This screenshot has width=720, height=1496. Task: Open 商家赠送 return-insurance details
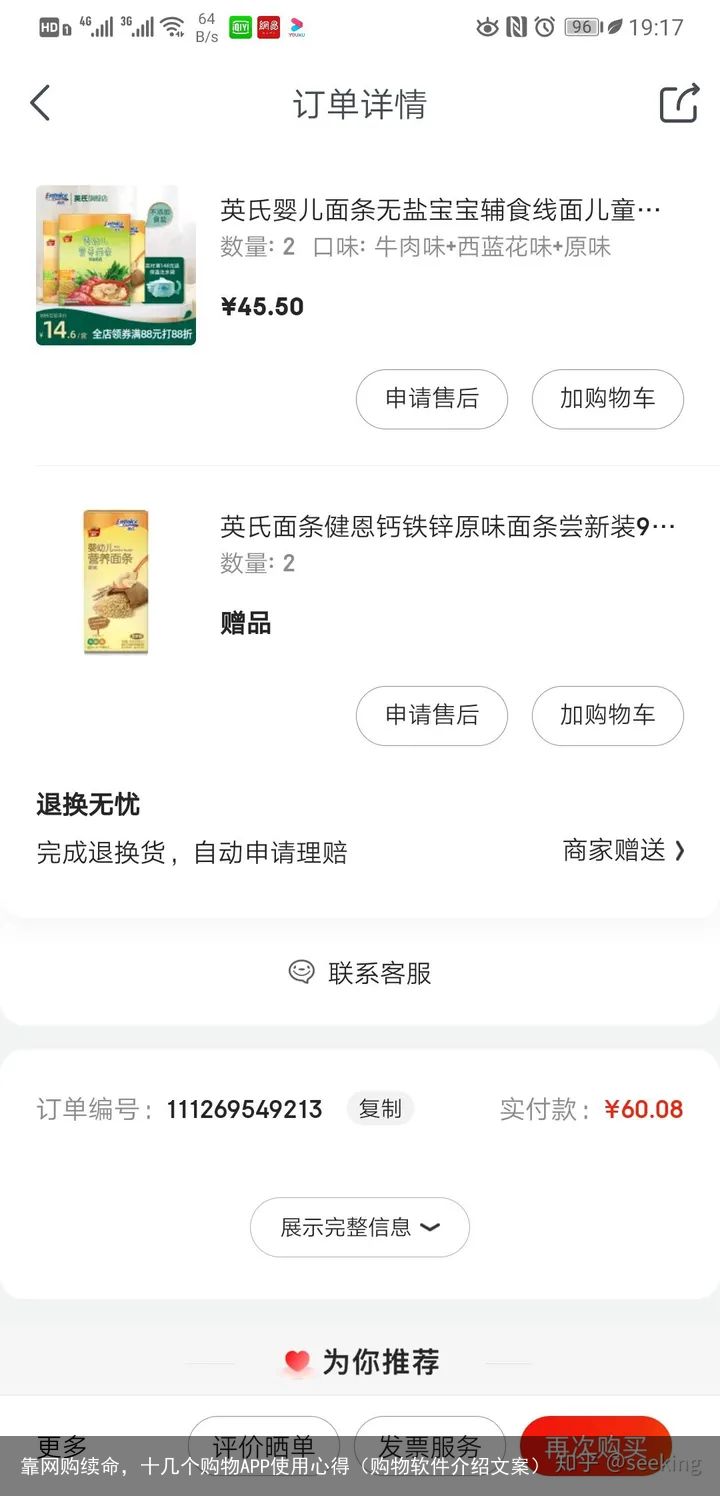point(624,851)
